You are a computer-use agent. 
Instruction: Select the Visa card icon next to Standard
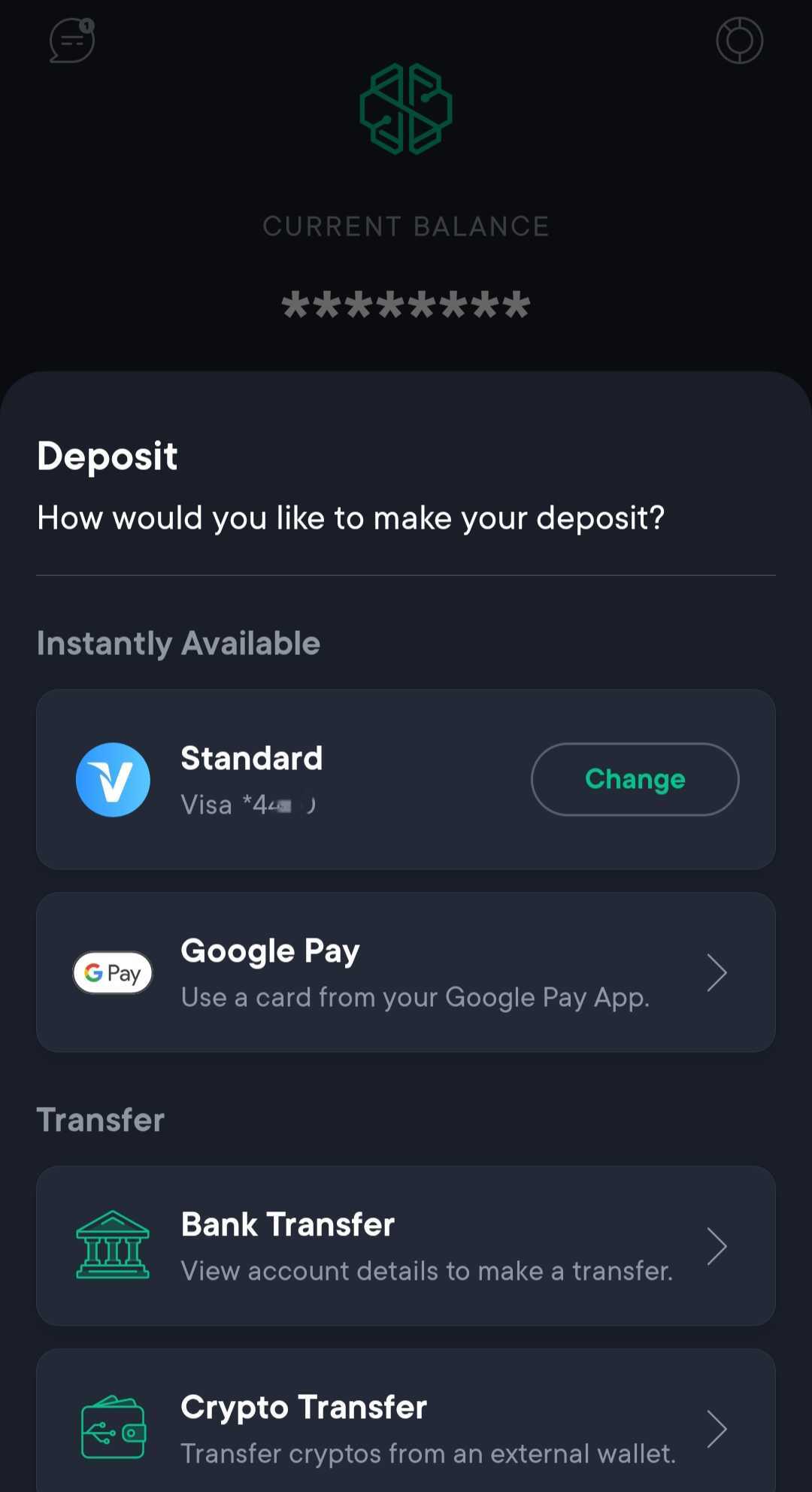tap(113, 779)
